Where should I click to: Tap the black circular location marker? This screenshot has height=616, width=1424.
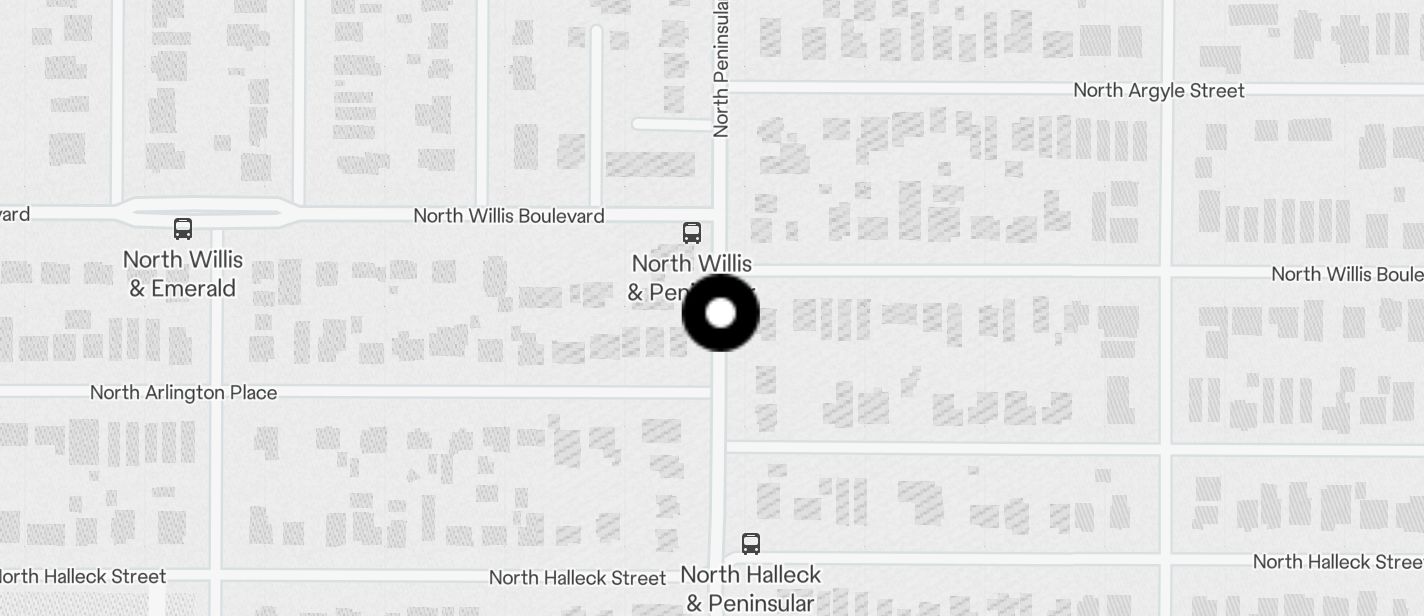(720, 313)
